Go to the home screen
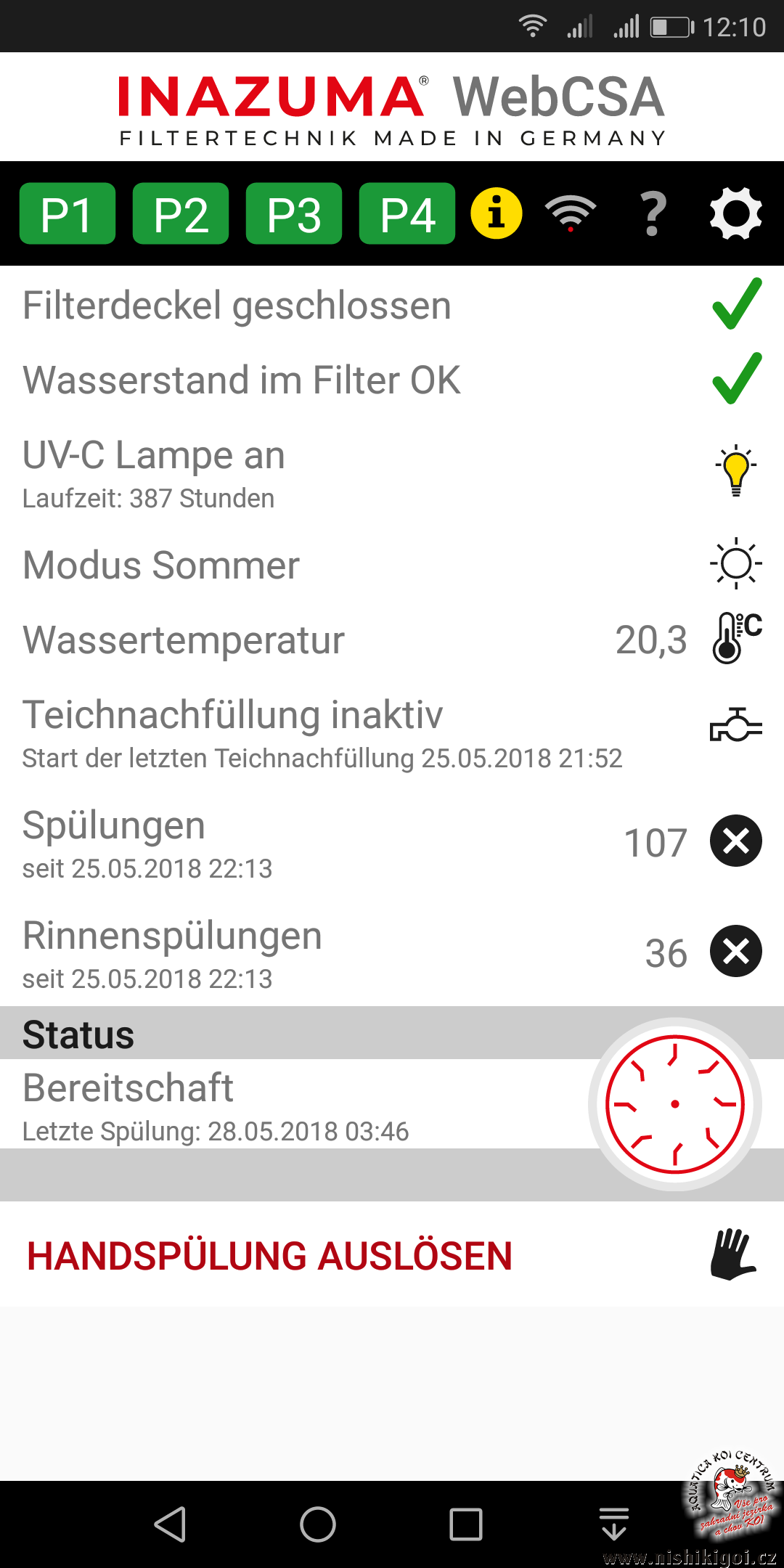The height and width of the screenshot is (1568, 784). (318, 1524)
